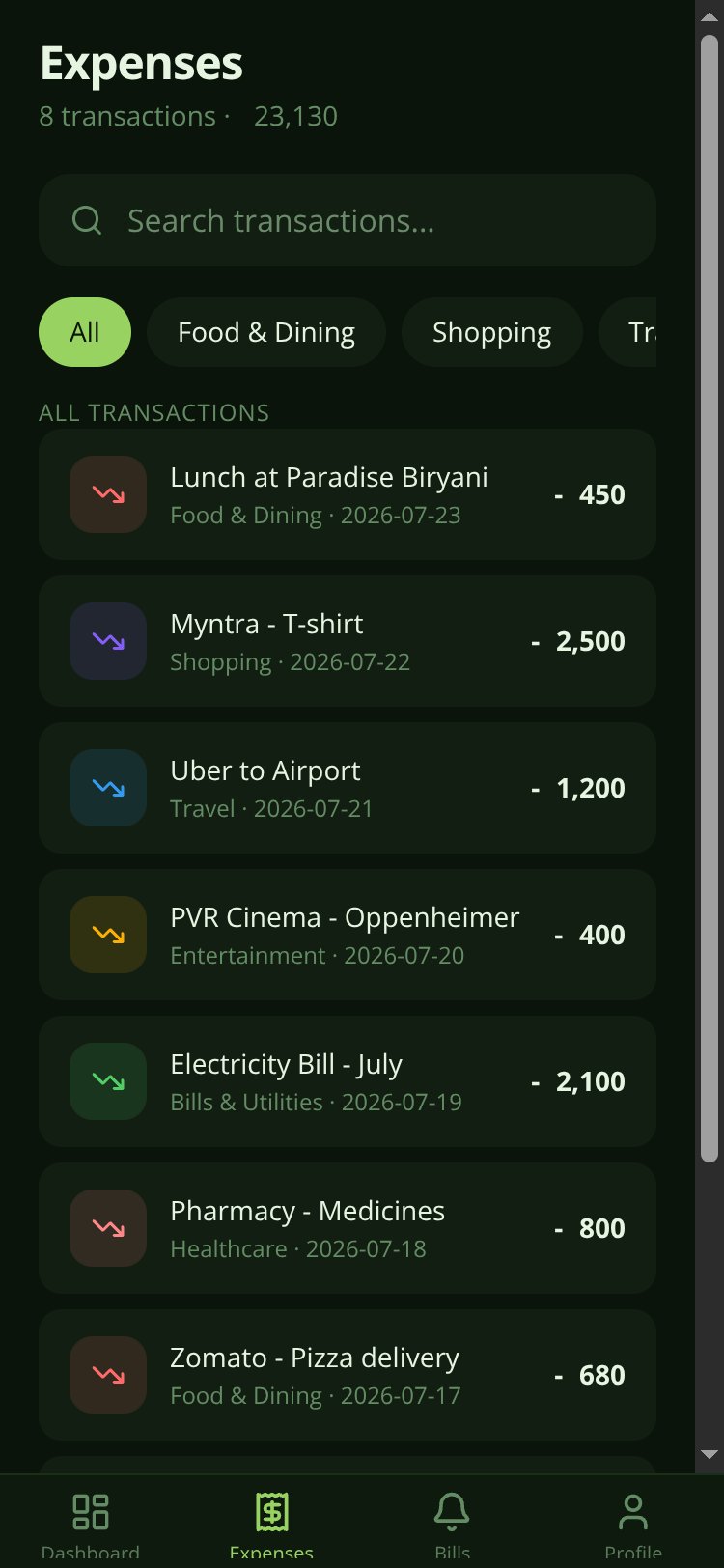This screenshot has height=1568, width=724.
Task: Select the All filter chip
Action: 85,332
